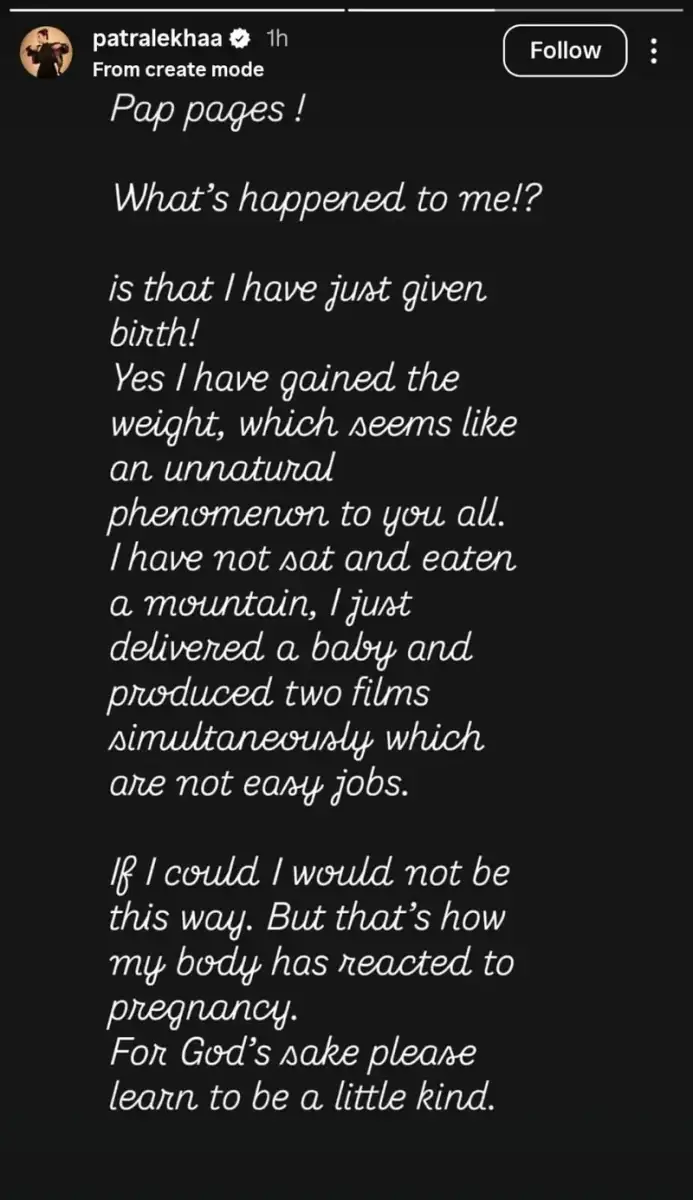The image size is (693, 1200).
Task: Open the story's three-dot options menu
Action: 654,51
